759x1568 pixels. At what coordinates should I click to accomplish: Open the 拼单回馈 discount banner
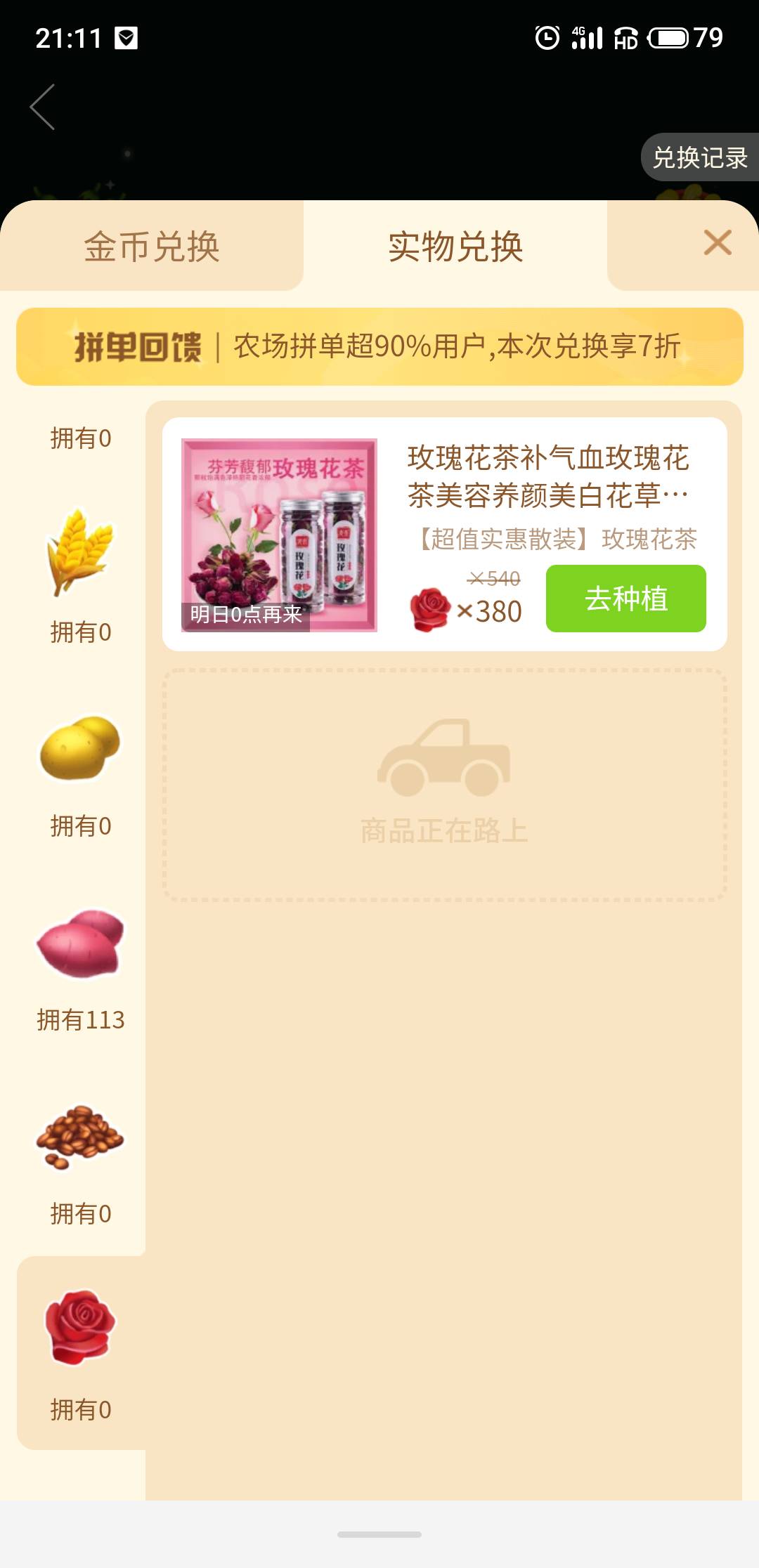coord(379,346)
